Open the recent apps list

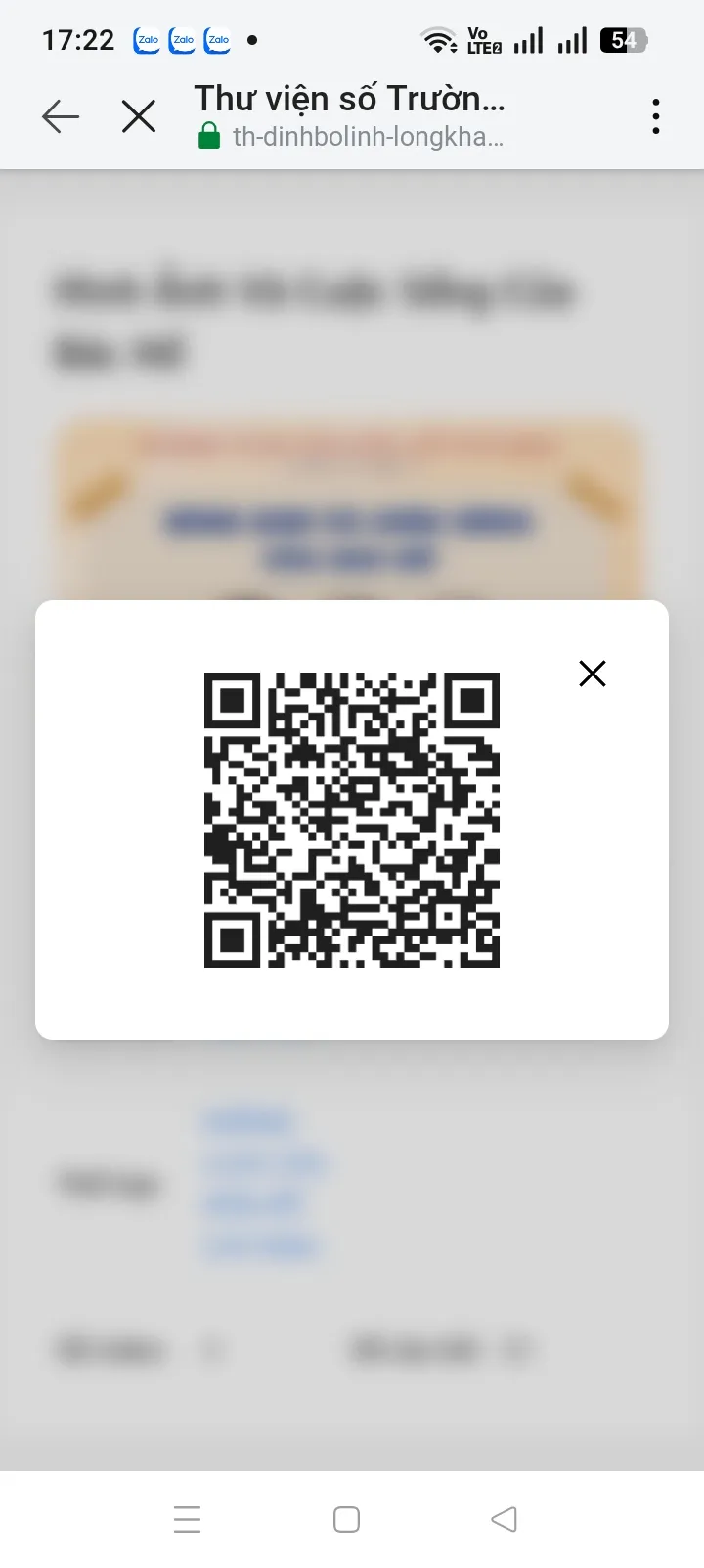pyautogui.click(x=187, y=1519)
